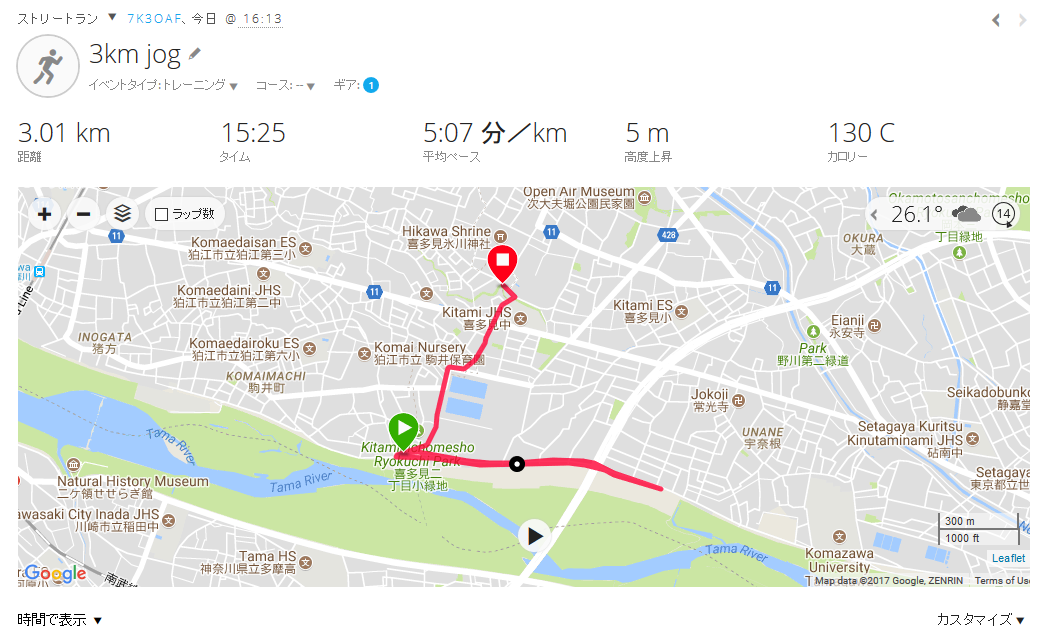The width and height of the screenshot is (1037, 642).
Task: Play the route animation on the map
Action: (x=535, y=536)
